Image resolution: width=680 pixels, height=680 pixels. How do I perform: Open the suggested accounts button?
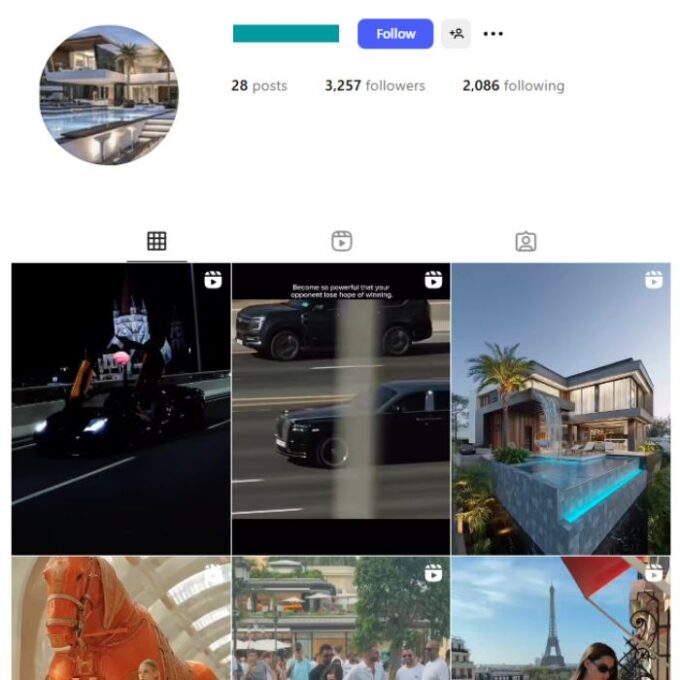[x=456, y=34]
